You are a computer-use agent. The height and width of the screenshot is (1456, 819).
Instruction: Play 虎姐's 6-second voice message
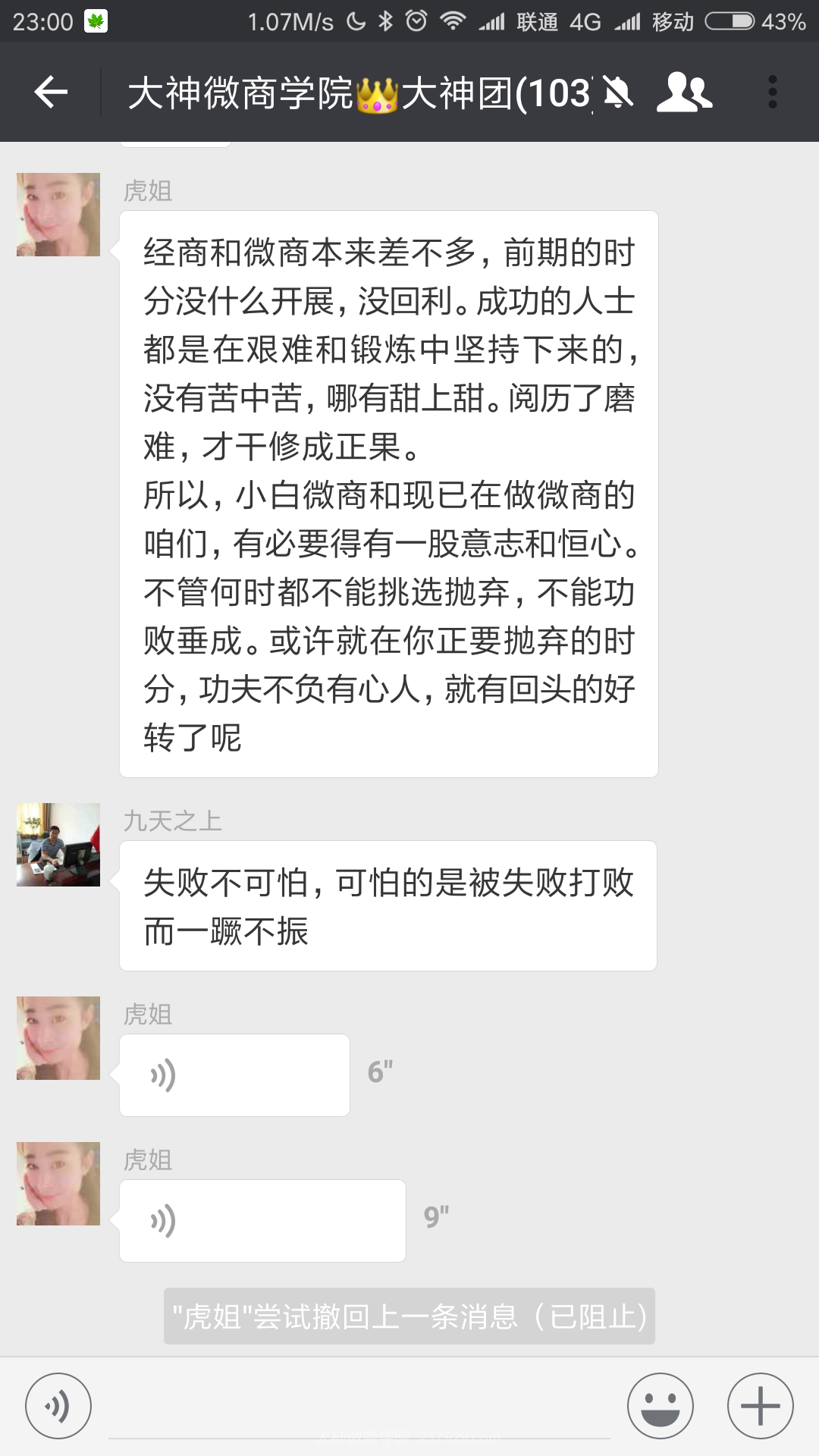click(234, 1075)
